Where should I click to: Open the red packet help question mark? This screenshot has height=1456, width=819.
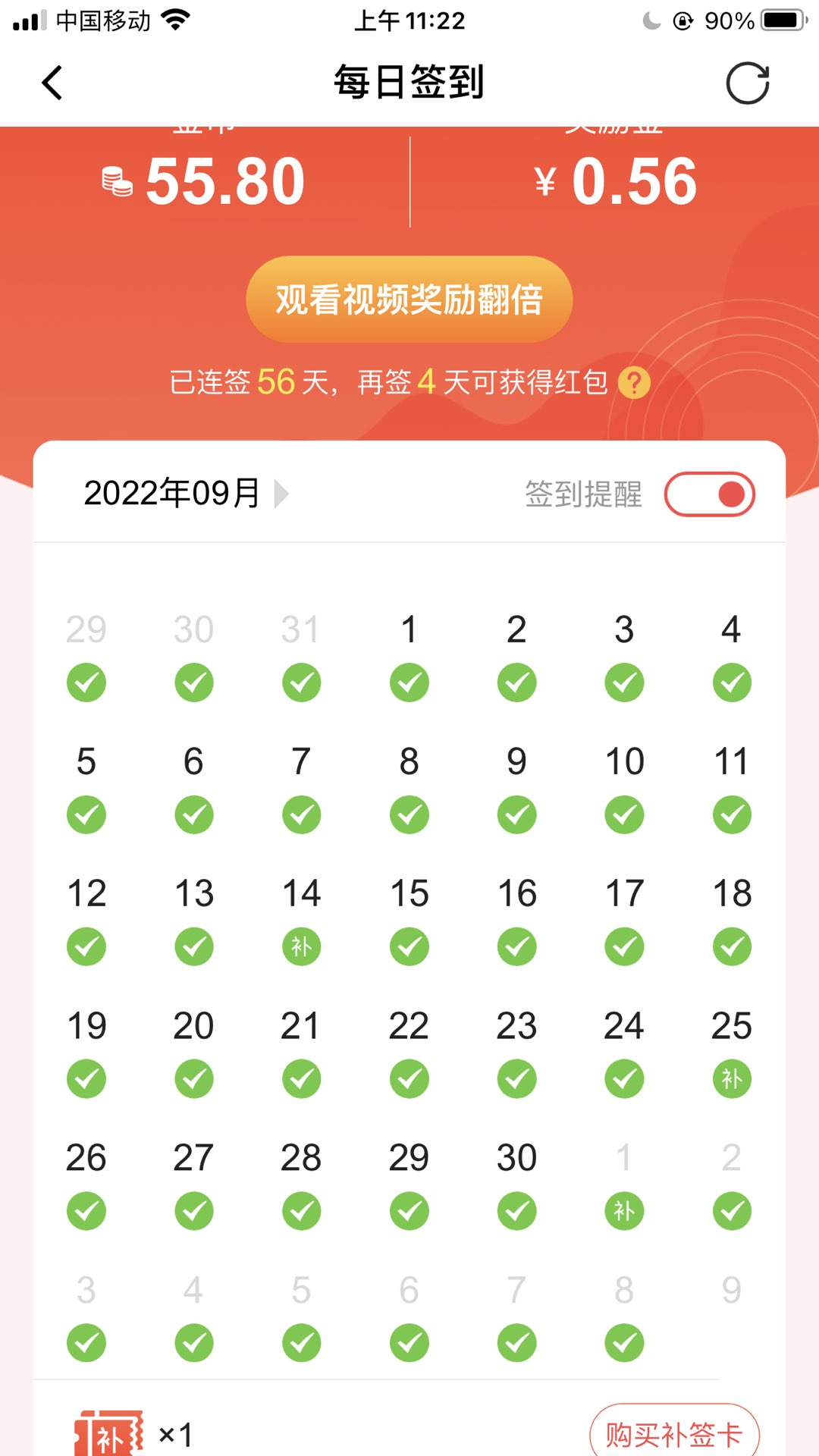pos(634,383)
